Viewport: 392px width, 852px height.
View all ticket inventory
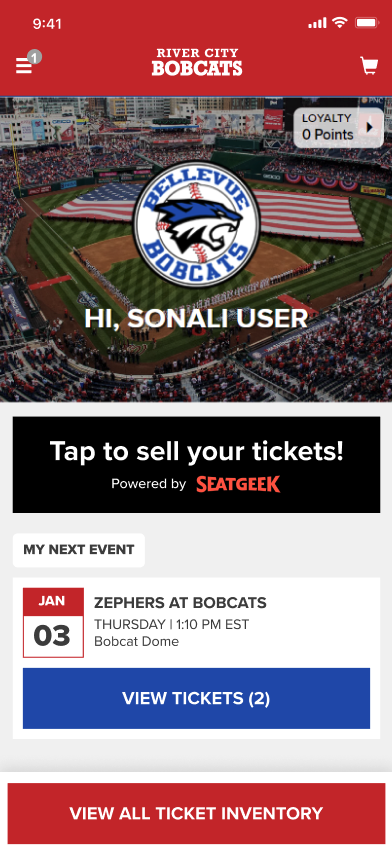tap(196, 813)
